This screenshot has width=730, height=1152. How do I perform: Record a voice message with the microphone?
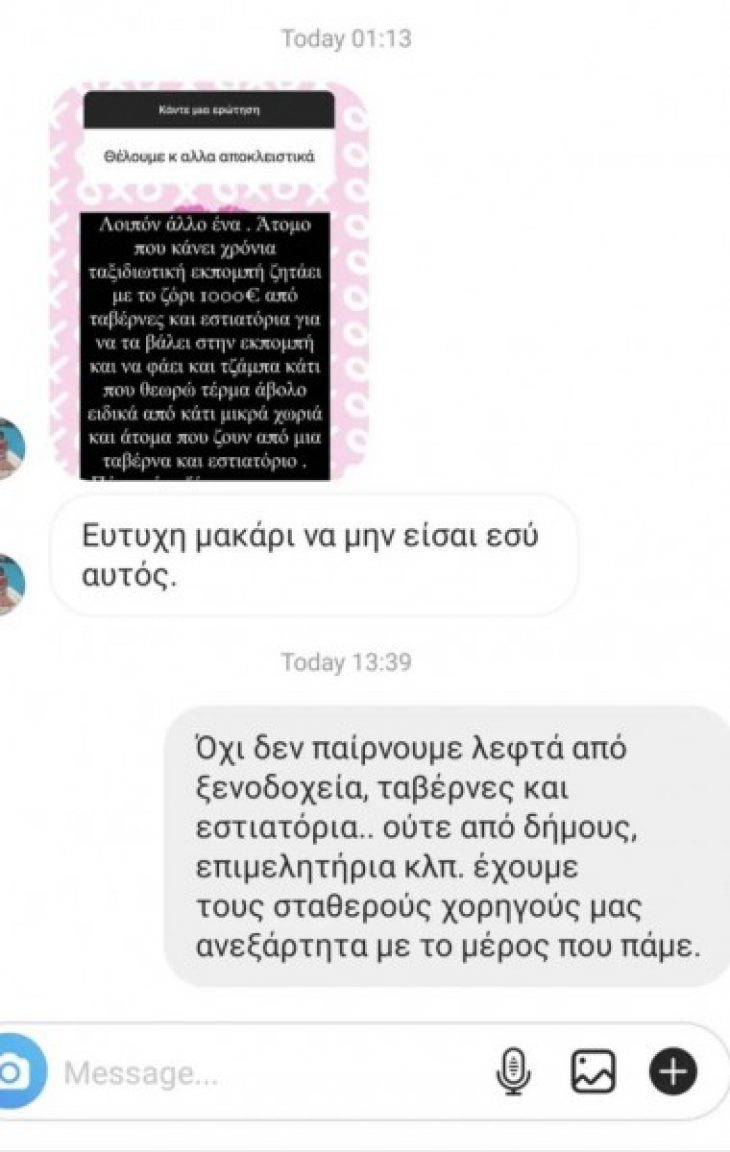511,1073
